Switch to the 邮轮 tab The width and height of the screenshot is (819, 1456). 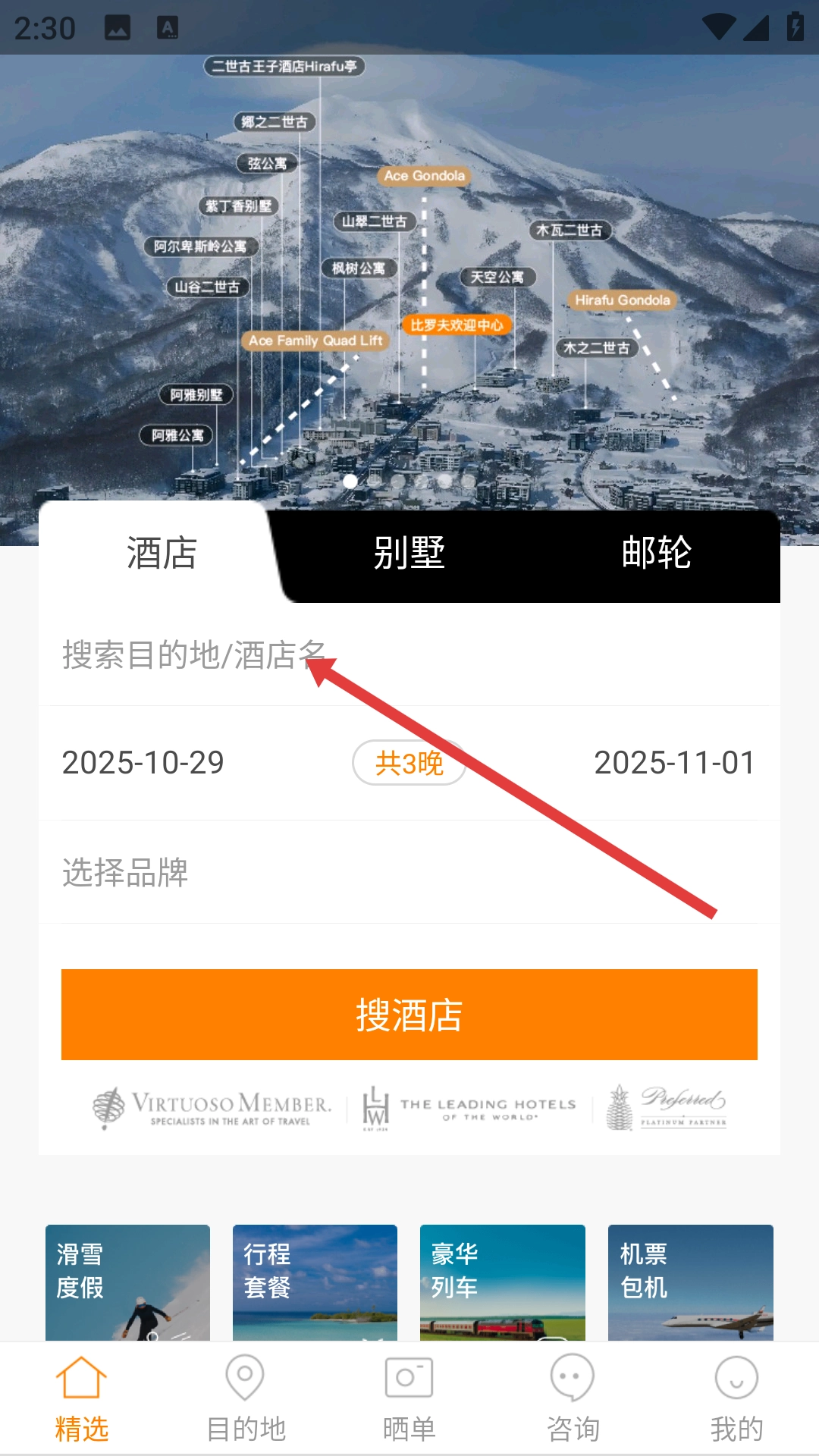point(656,552)
